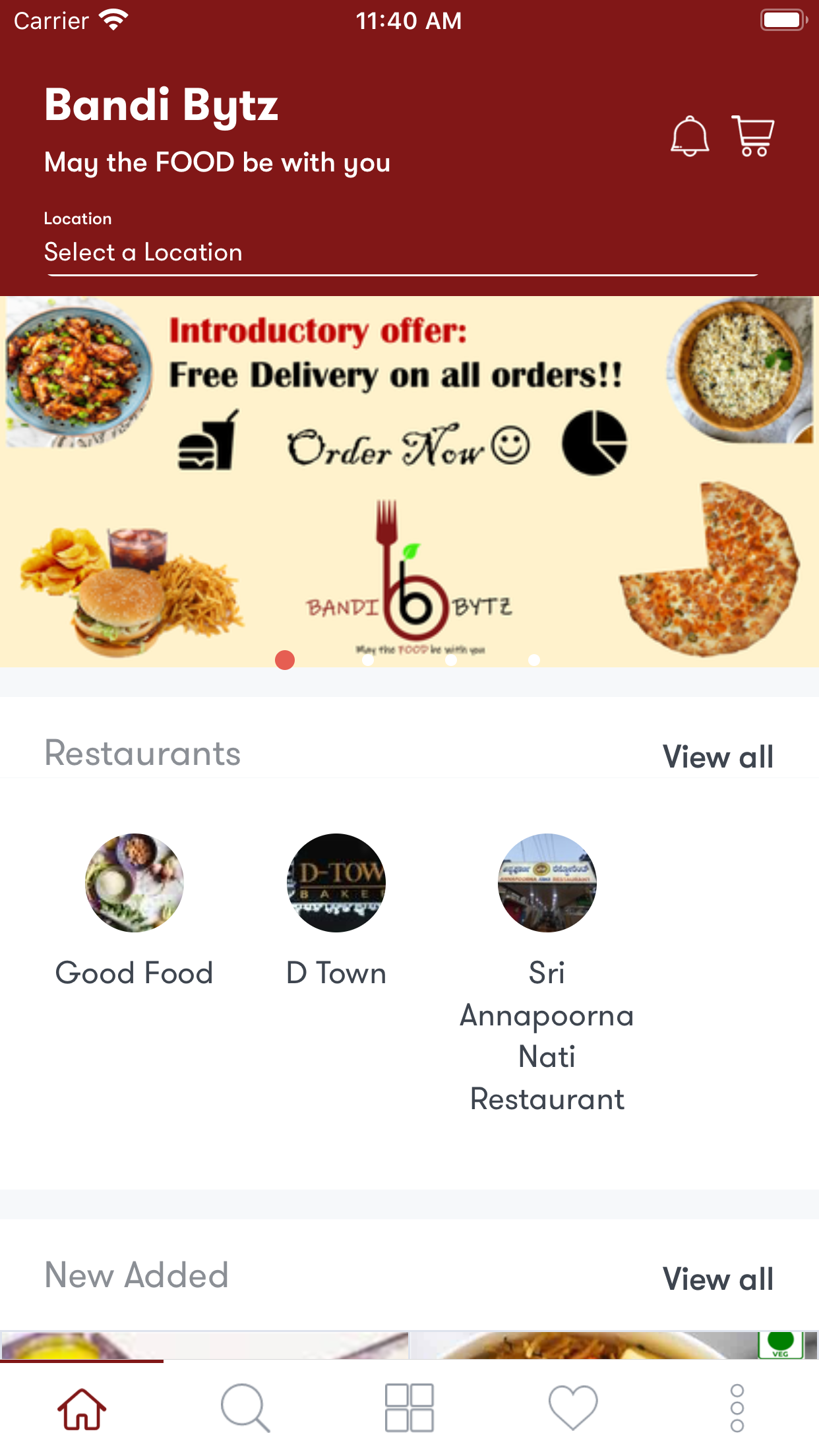View all New Added items
The image size is (819, 1456).
point(718,1279)
